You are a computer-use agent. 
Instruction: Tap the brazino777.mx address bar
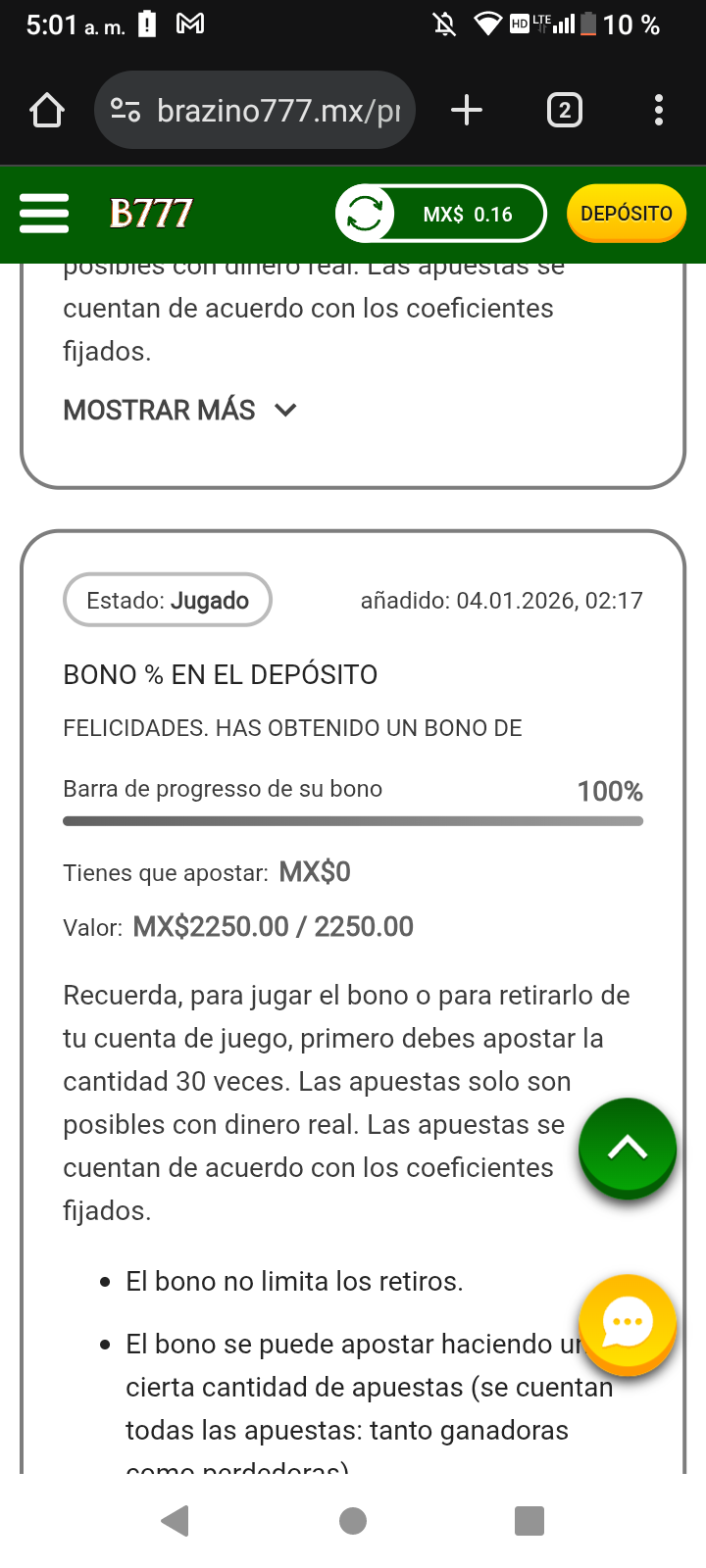pos(255,111)
